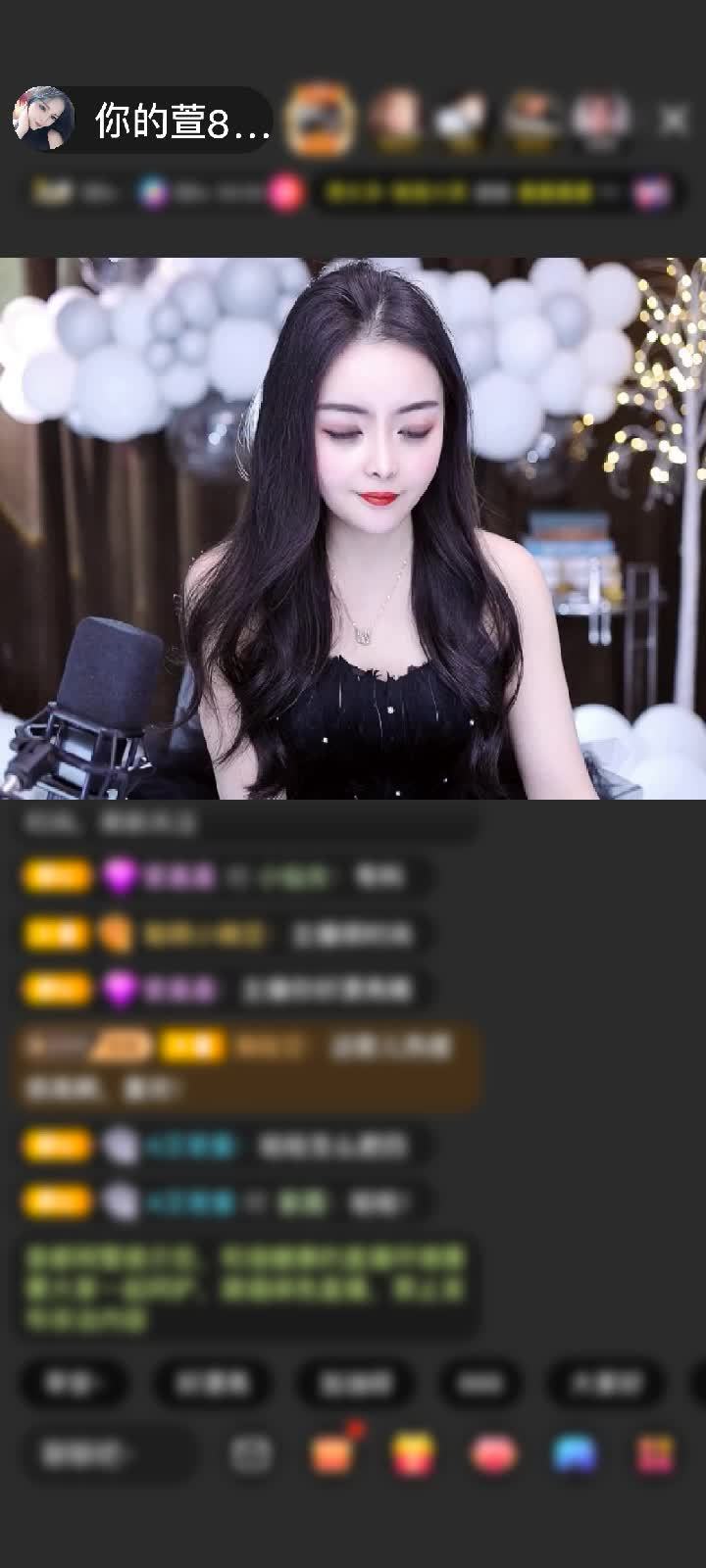
Task: Tap the yellow gift icon in the bottom bar
Action: tap(413, 1454)
